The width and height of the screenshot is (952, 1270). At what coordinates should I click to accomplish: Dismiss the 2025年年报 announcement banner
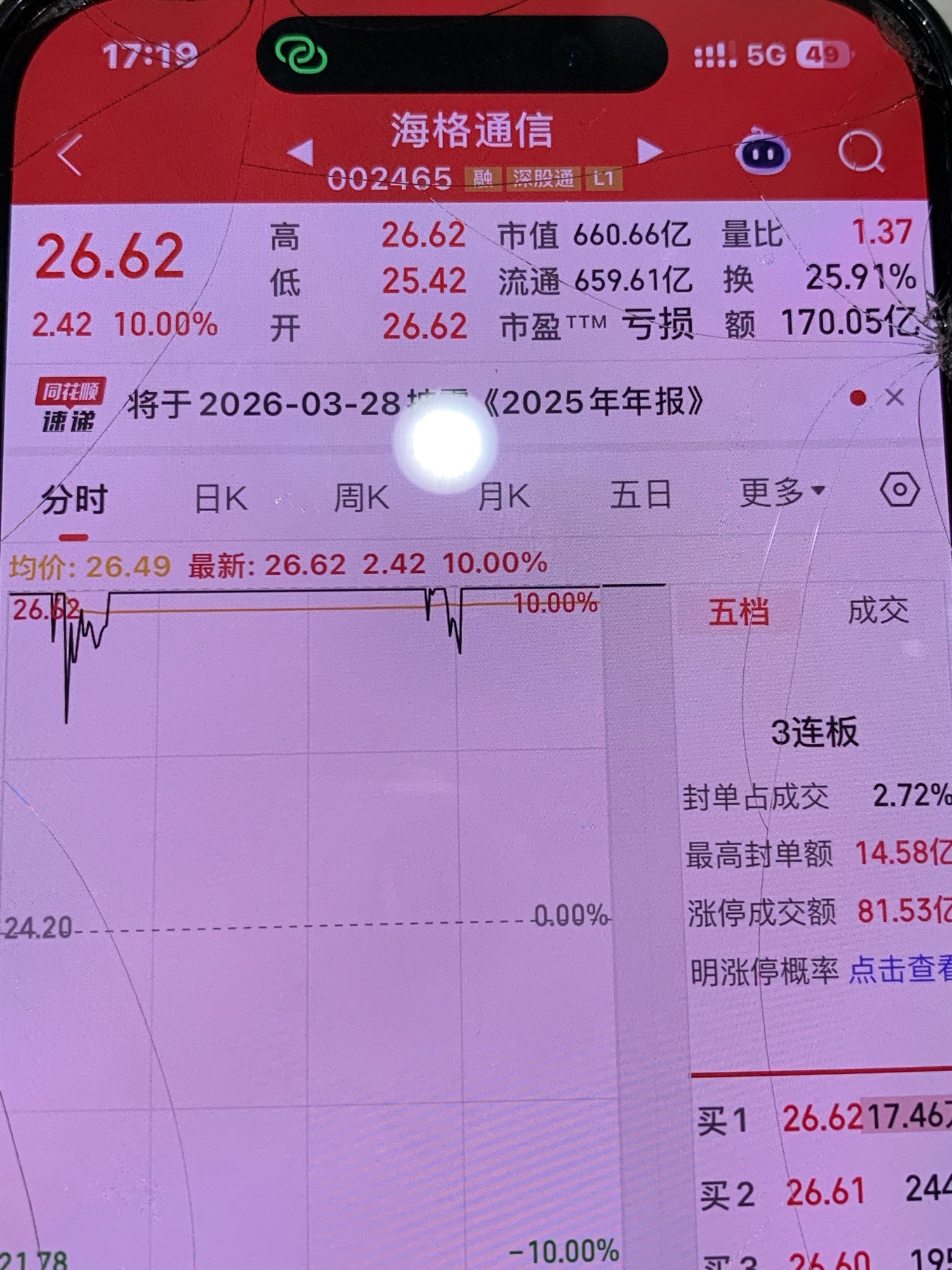tap(894, 396)
